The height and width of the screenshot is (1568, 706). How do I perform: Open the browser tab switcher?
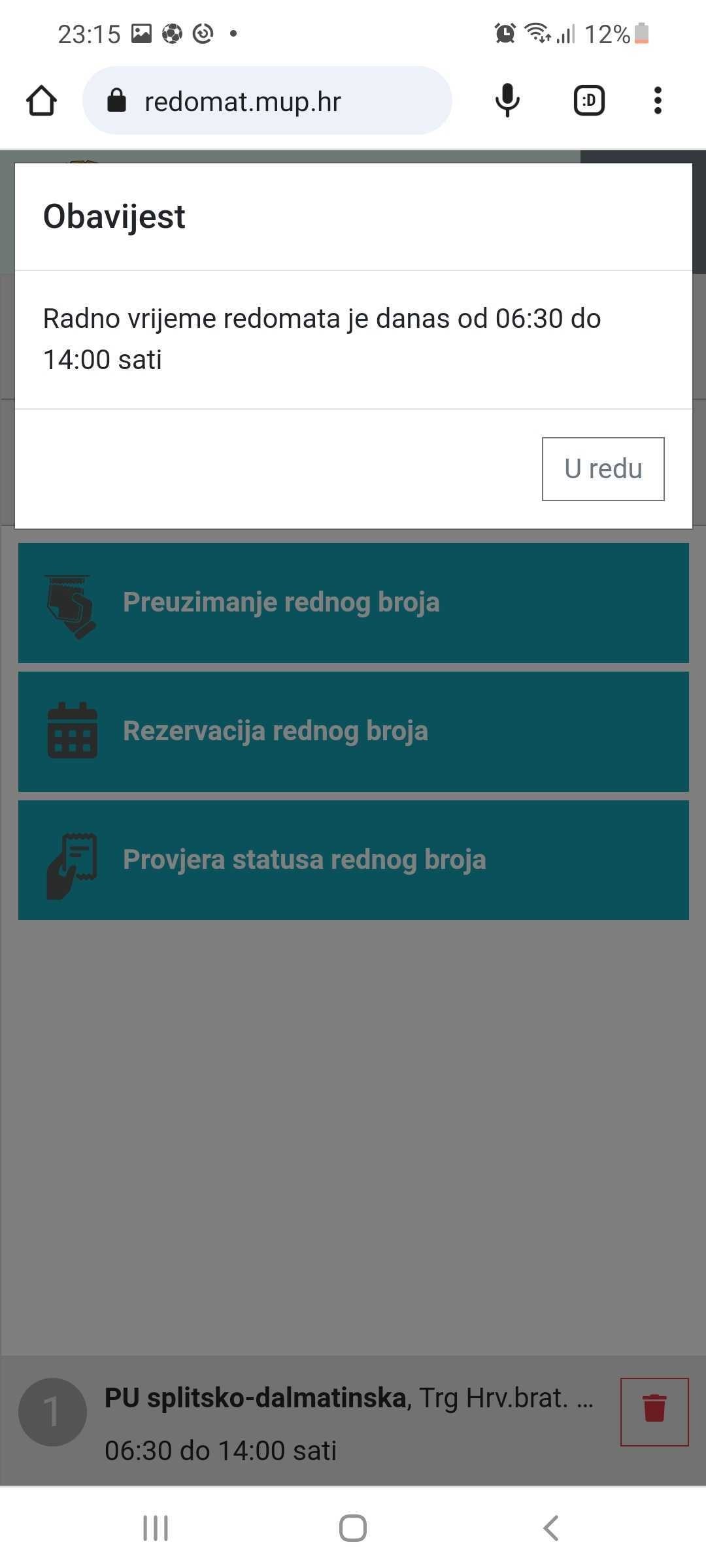click(x=588, y=101)
